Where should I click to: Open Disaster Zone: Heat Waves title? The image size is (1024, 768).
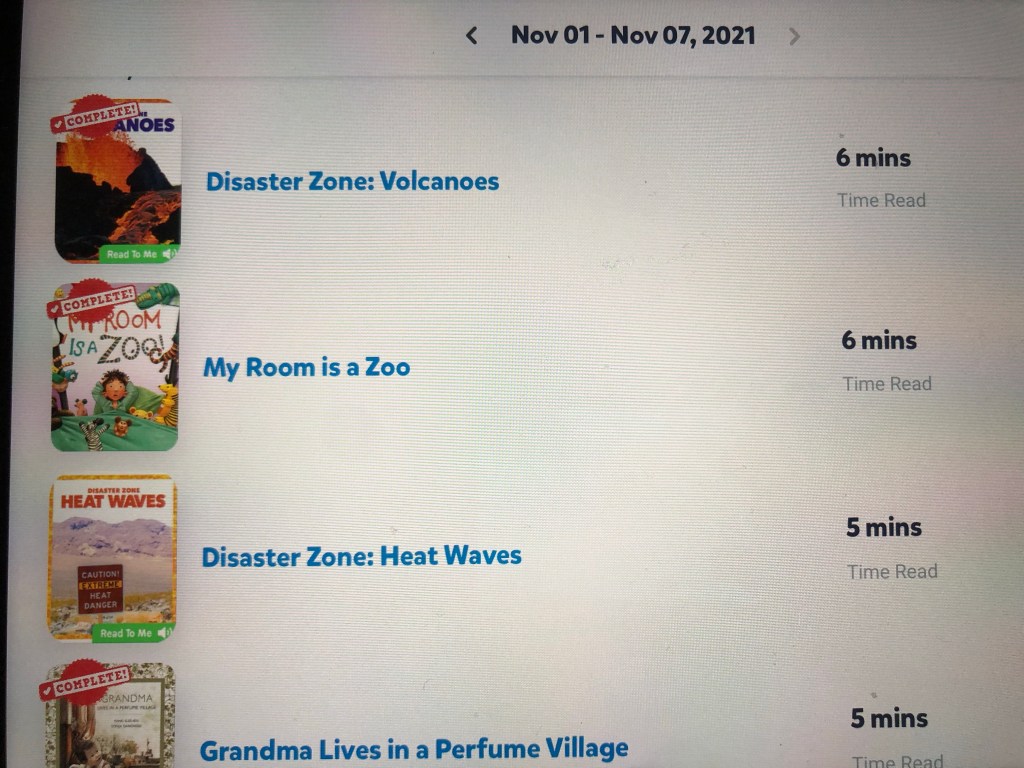coord(361,556)
